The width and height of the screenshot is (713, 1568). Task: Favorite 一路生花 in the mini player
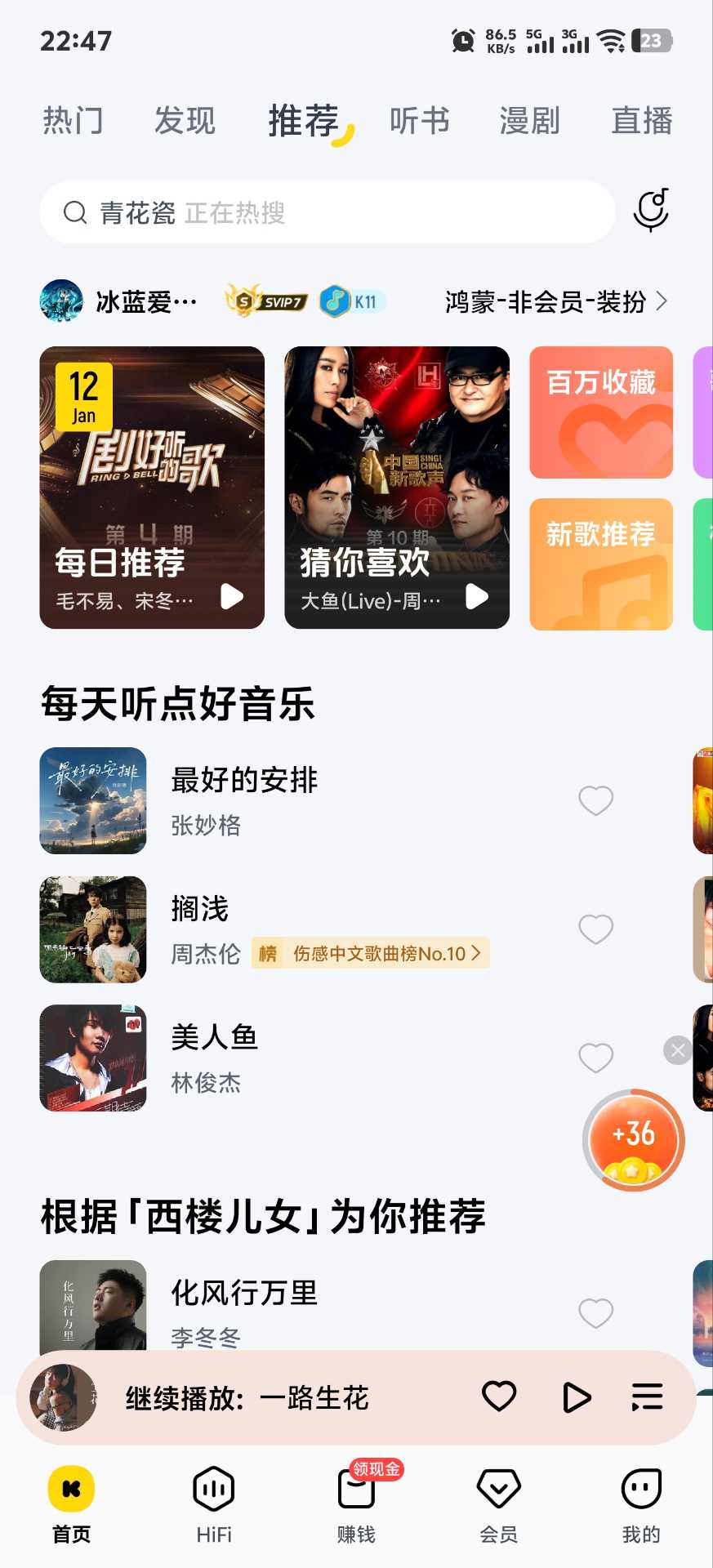[x=499, y=1396]
